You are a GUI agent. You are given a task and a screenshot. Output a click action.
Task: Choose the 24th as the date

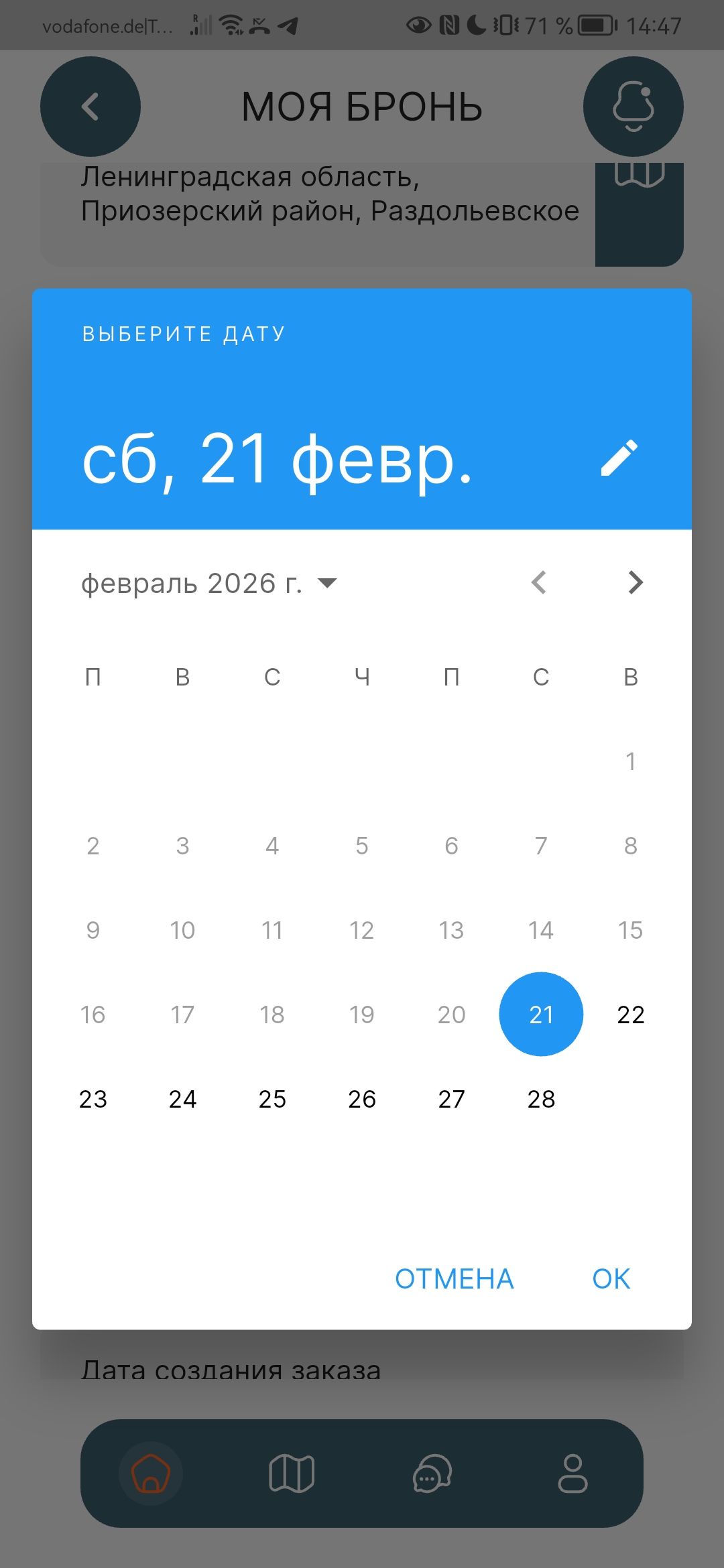182,1099
